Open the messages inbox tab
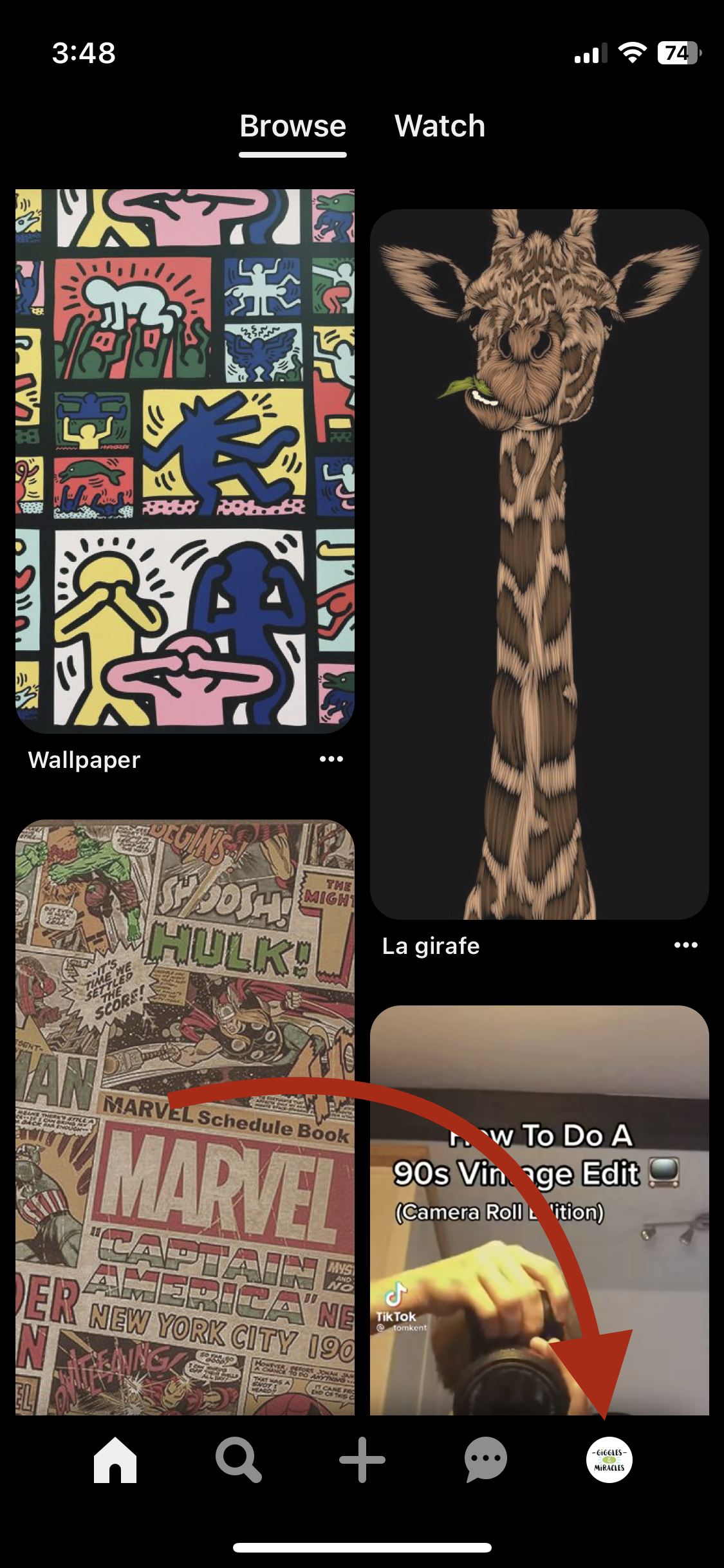724x1568 pixels. click(486, 1459)
